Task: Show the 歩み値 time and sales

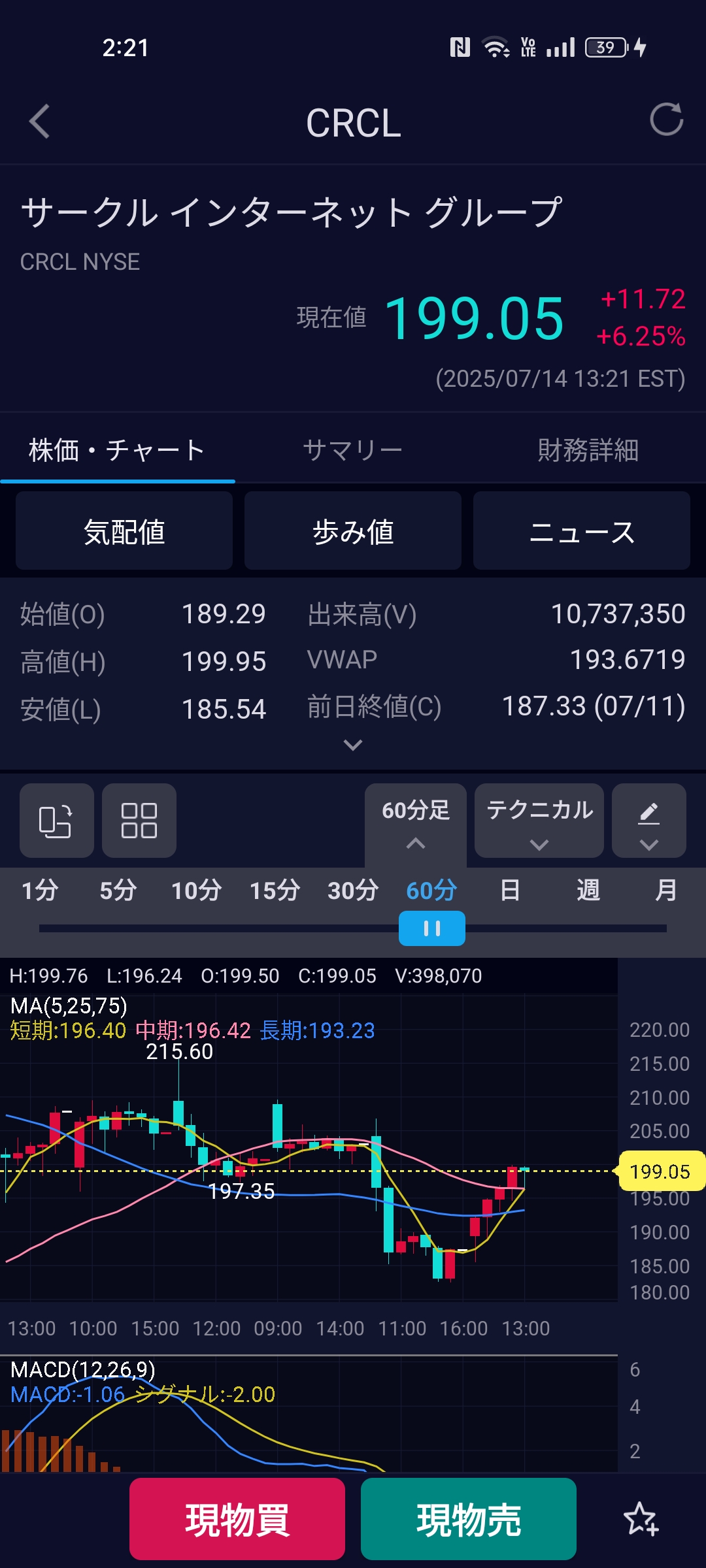Action: [x=353, y=531]
